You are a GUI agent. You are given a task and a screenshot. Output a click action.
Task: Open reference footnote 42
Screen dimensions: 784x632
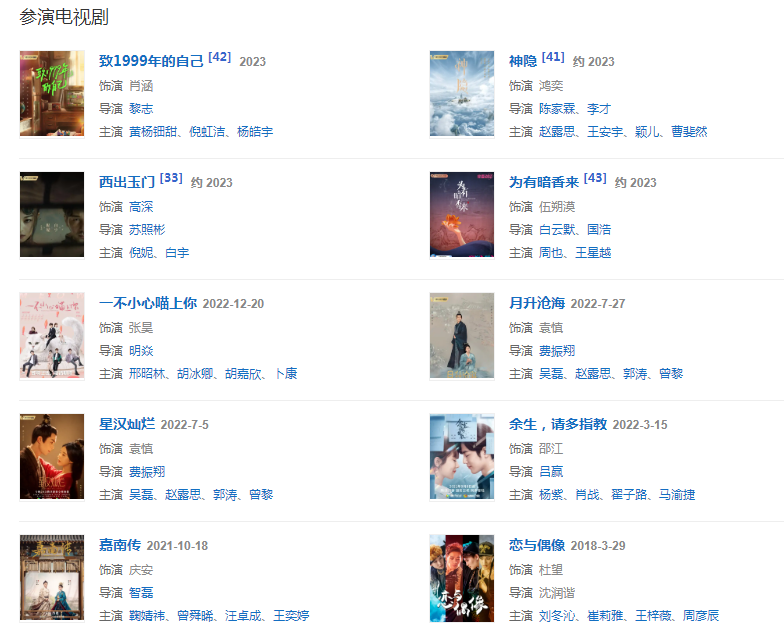pyautogui.click(x=219, y=58)
